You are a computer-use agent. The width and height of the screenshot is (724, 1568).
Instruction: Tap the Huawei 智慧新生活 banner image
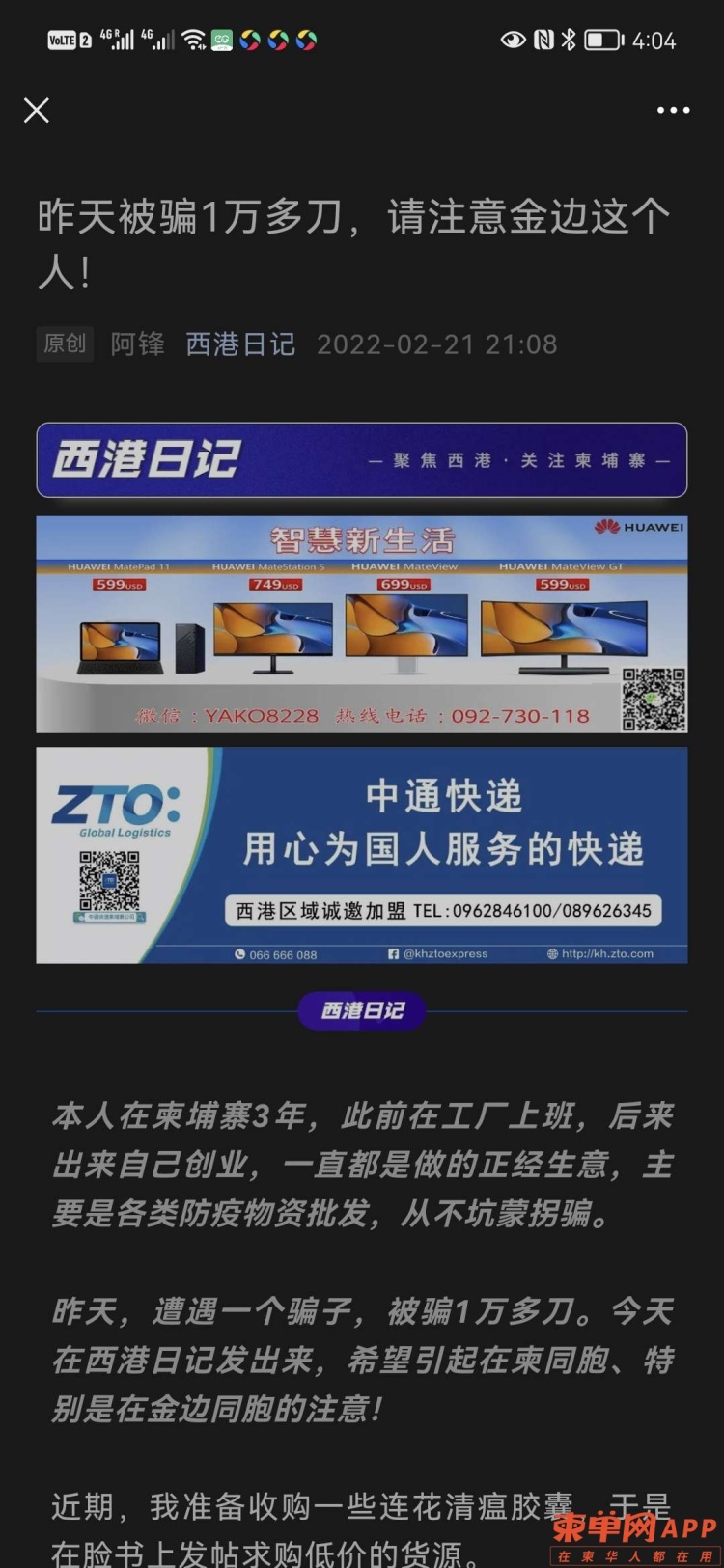(x=362, y=624)
